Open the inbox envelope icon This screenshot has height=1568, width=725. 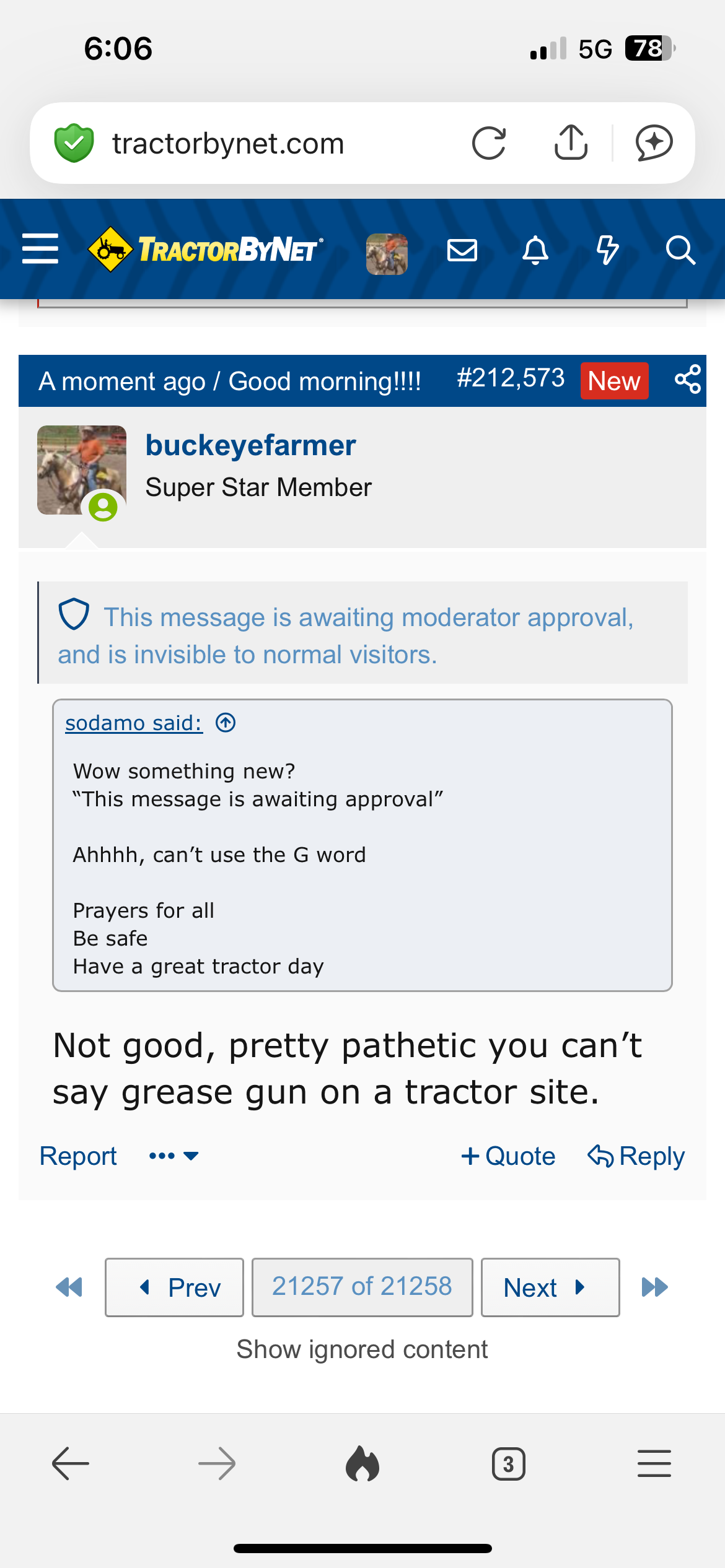pos(462,250)
